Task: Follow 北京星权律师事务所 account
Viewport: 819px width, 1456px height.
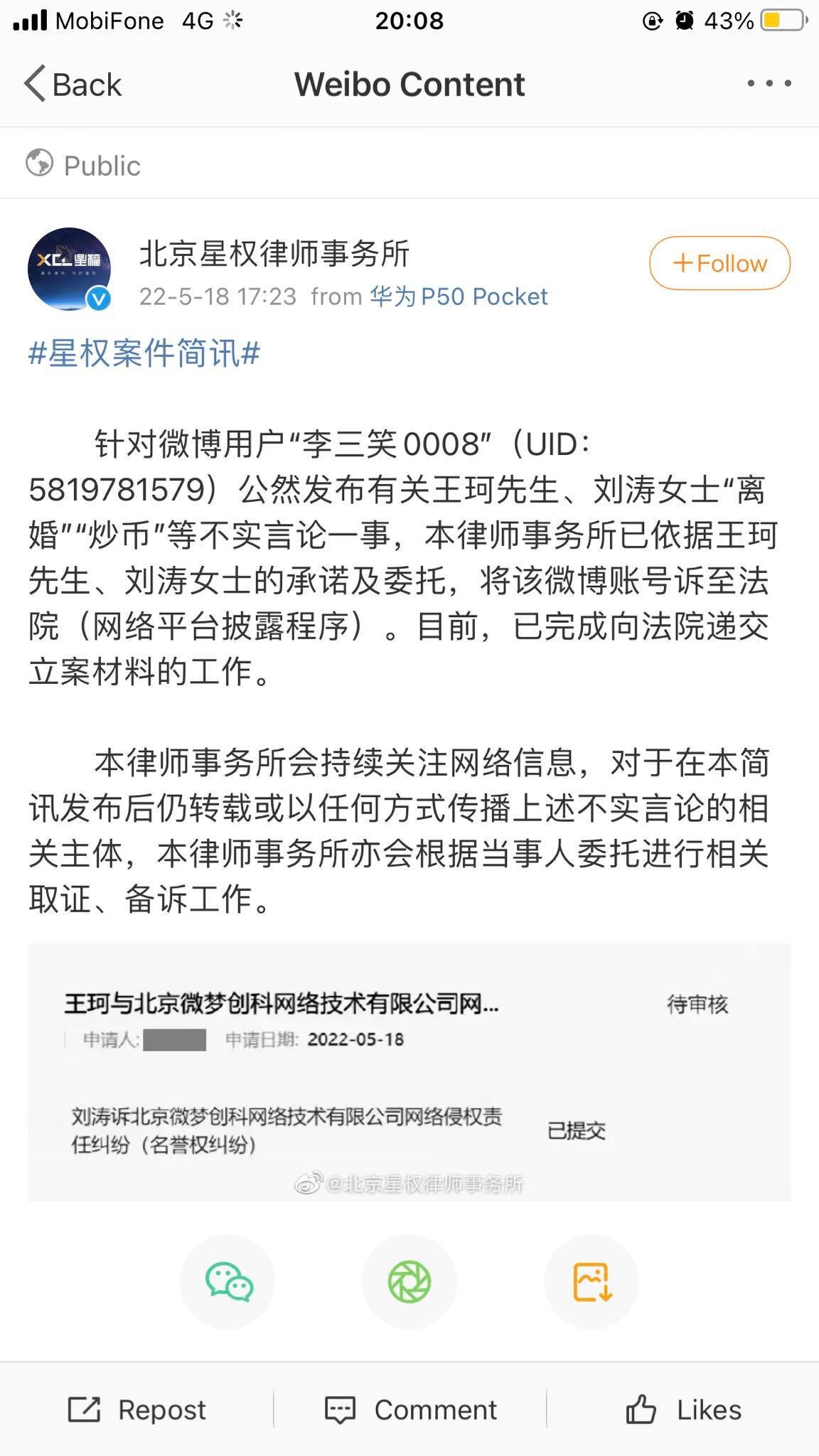Action: (x=719, y=264)
